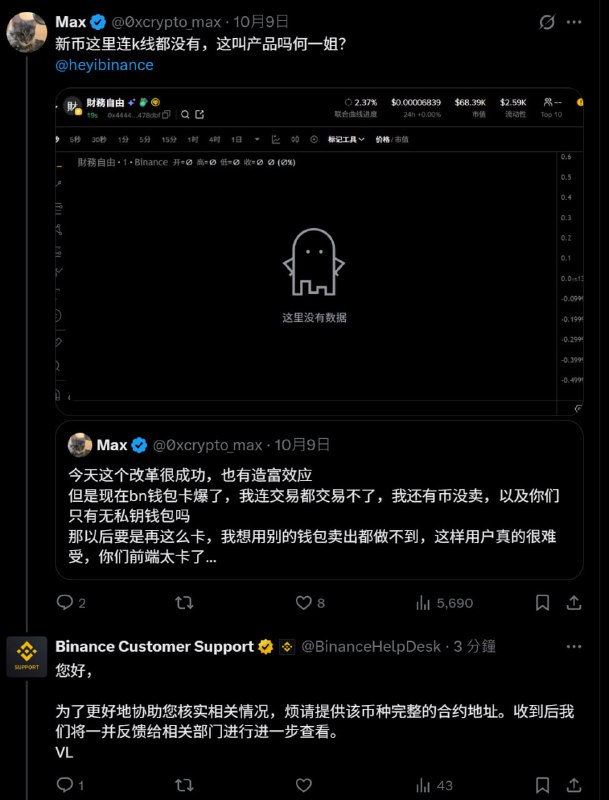Open overflow menu on Binance Support reply
Viewport: 609px width, 800px height.
tap(576, 647)
